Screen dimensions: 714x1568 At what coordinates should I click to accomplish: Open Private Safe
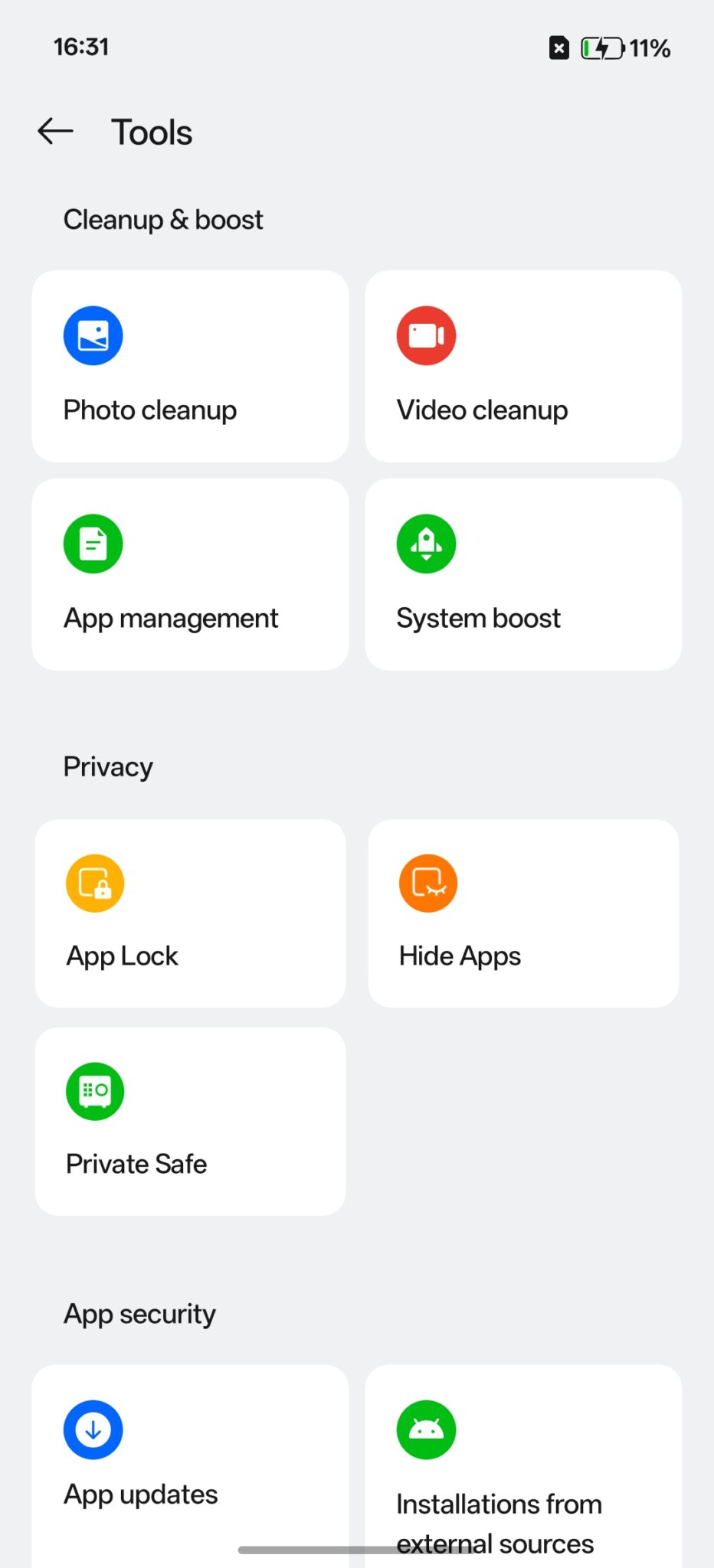(190, 1121)
